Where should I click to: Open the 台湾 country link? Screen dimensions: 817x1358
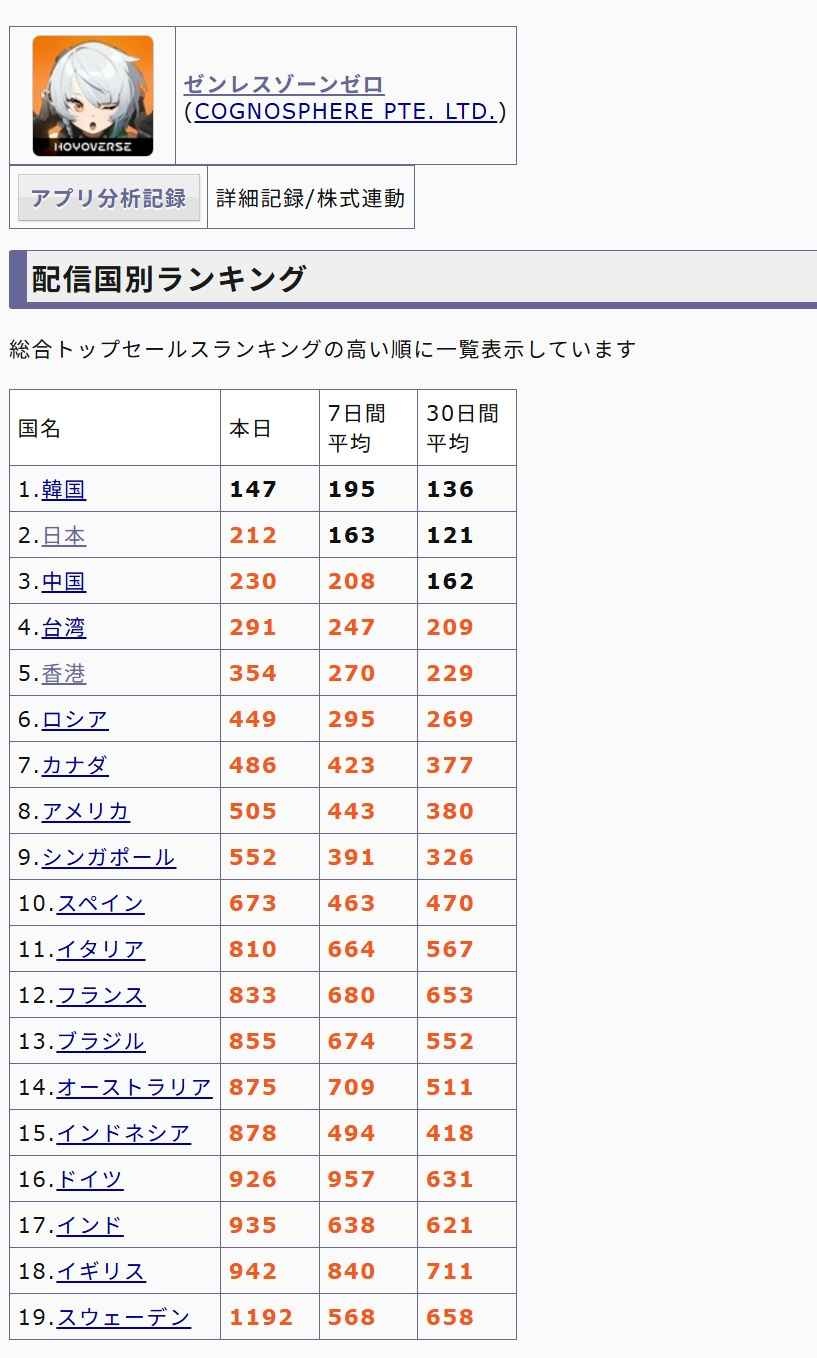[64, 628]
